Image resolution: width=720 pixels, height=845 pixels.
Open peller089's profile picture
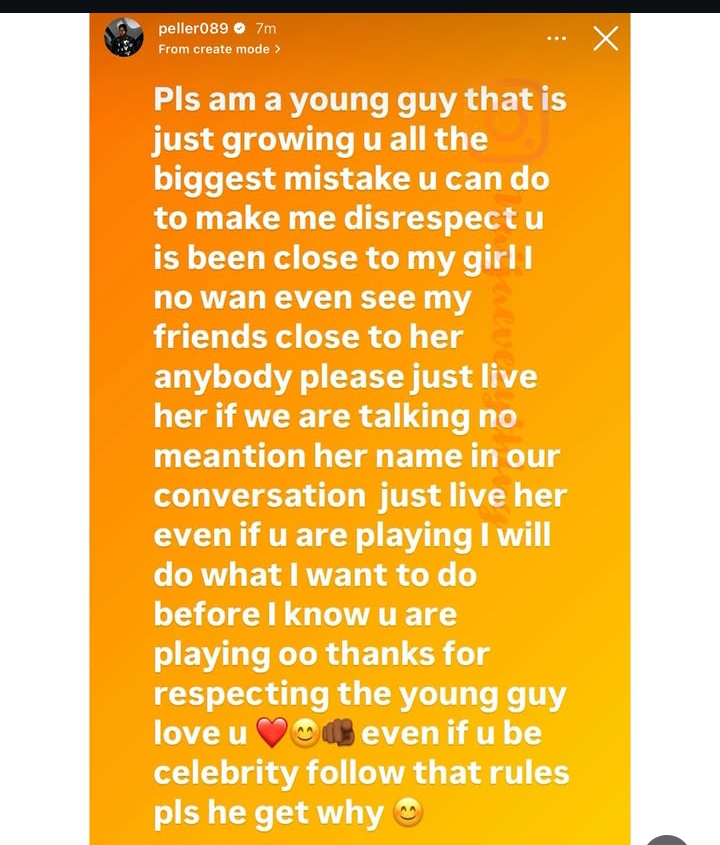124,38
